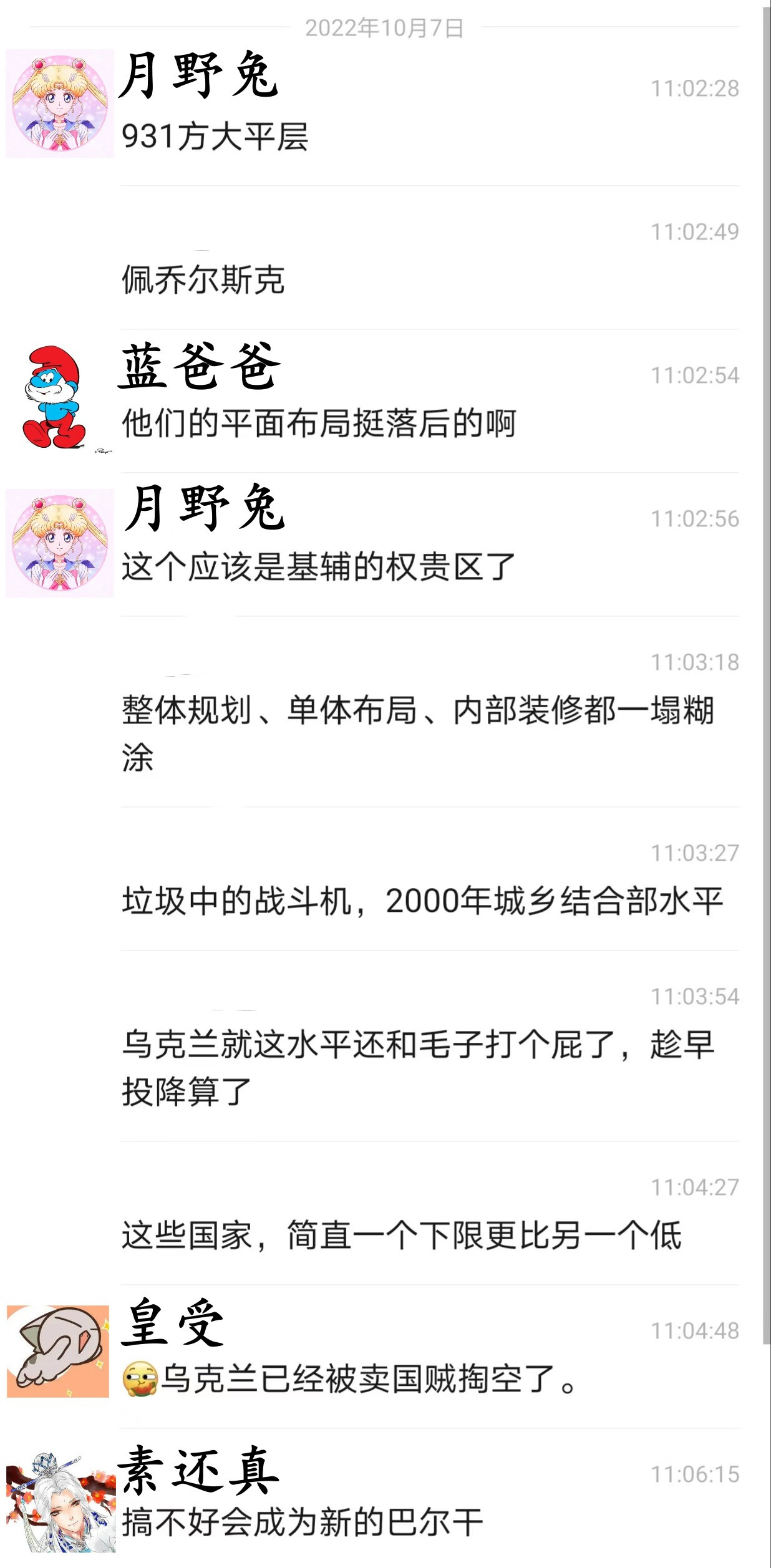Tap 月野兔's avatar beside 这个应该是基辅的权贵区了
This screenshot has width=771, height=1568.
(60, 543)
